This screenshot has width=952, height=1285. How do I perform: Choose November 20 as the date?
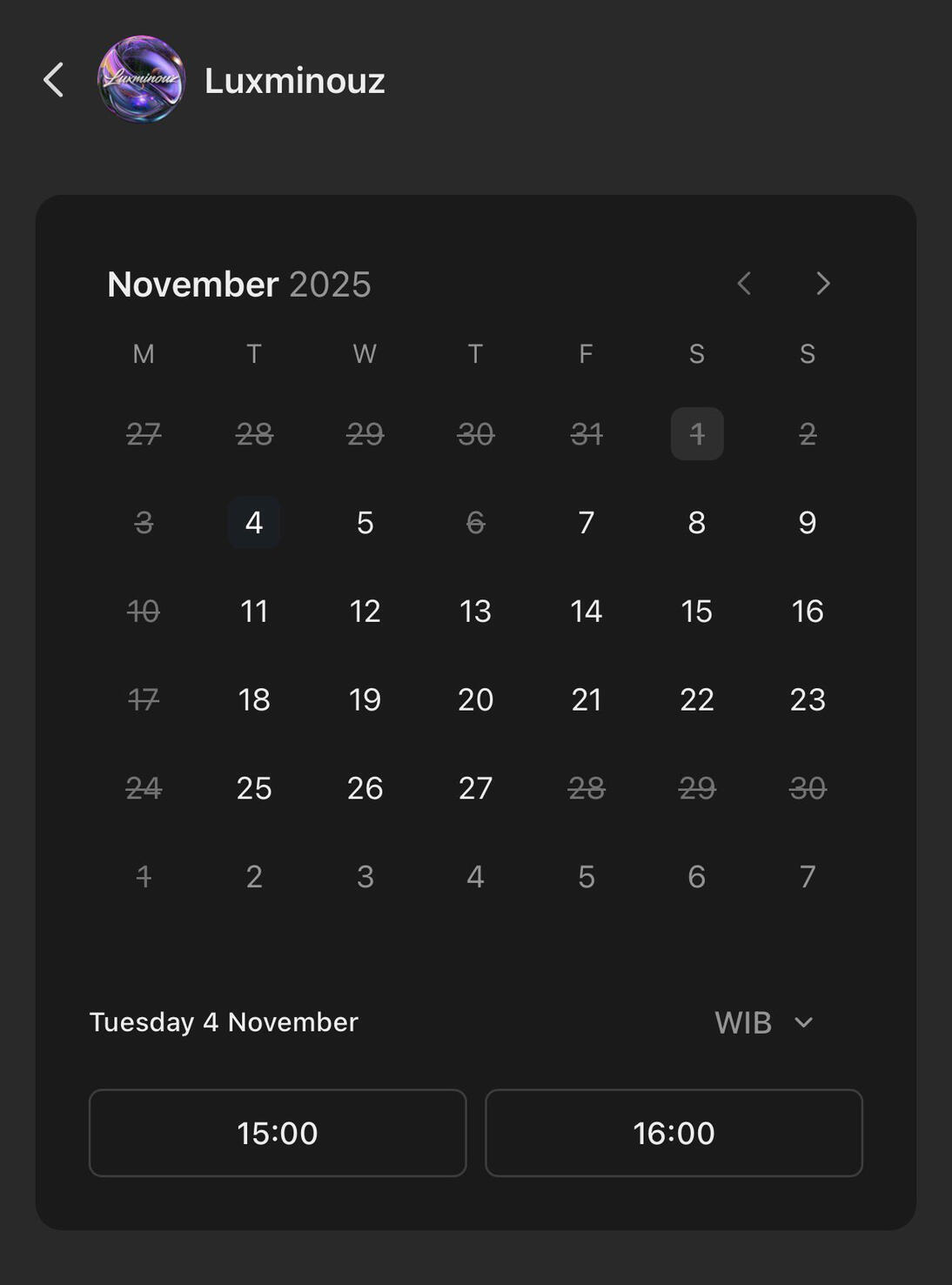pos(475,700)
